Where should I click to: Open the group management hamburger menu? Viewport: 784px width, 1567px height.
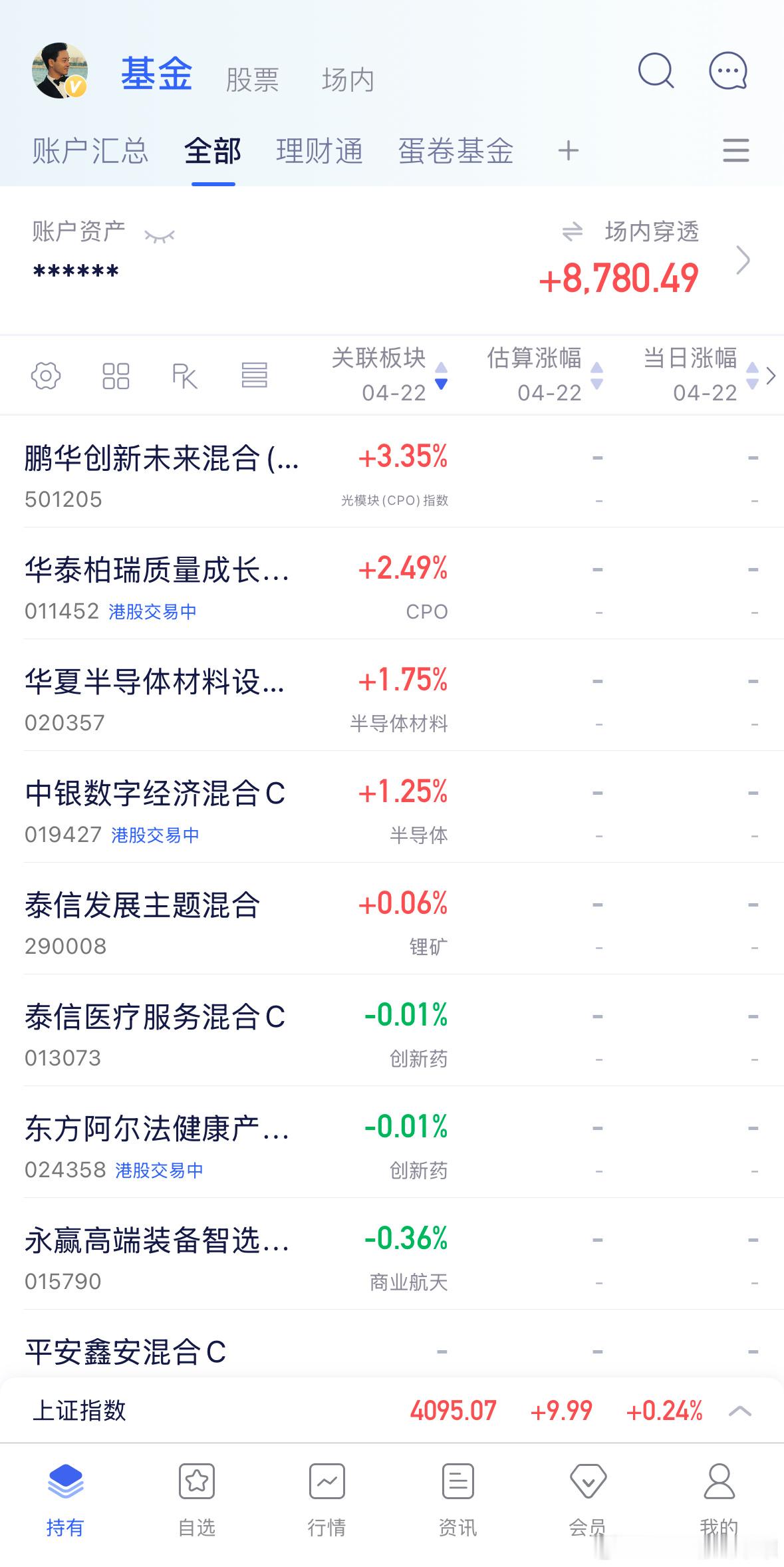[x=735, y=152]
